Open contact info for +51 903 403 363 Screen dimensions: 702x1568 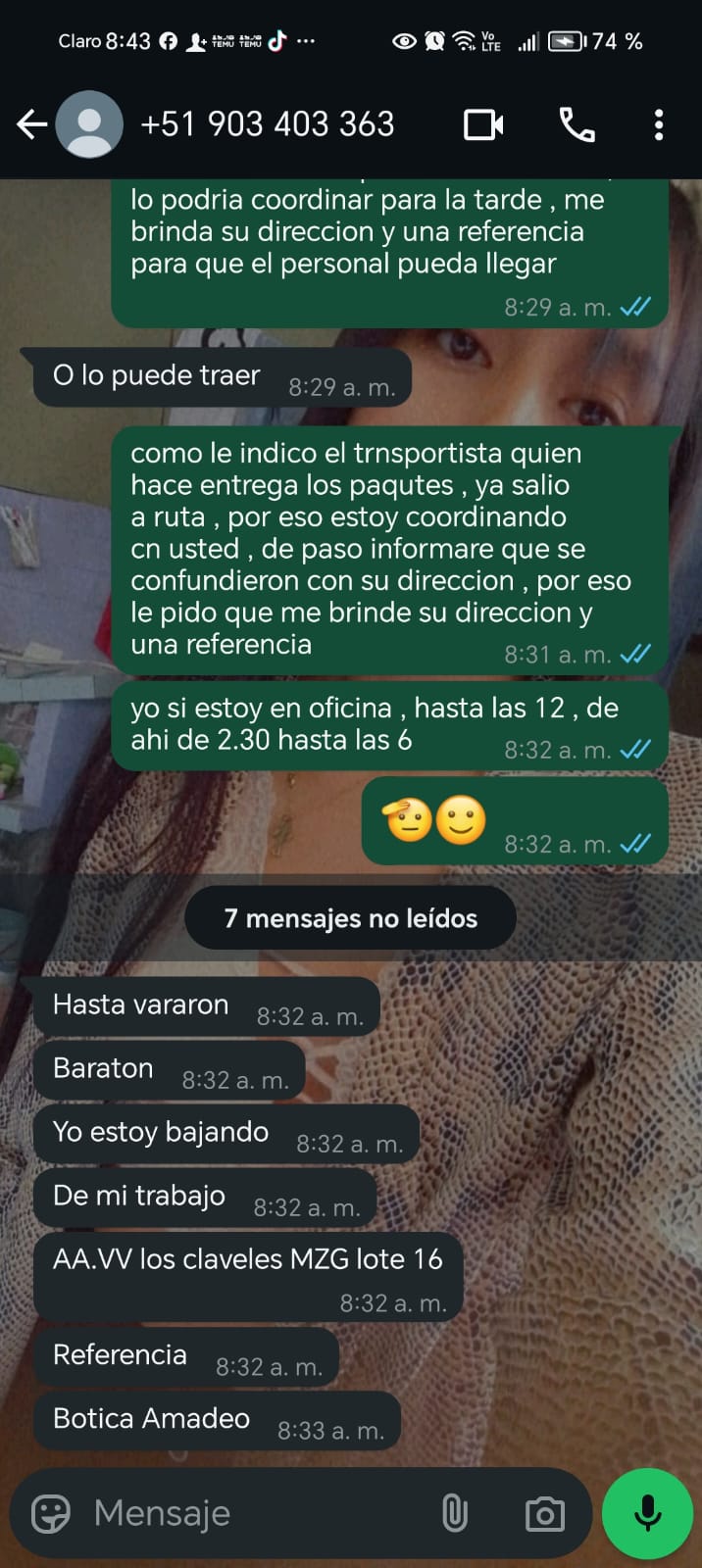coord(267,124)
